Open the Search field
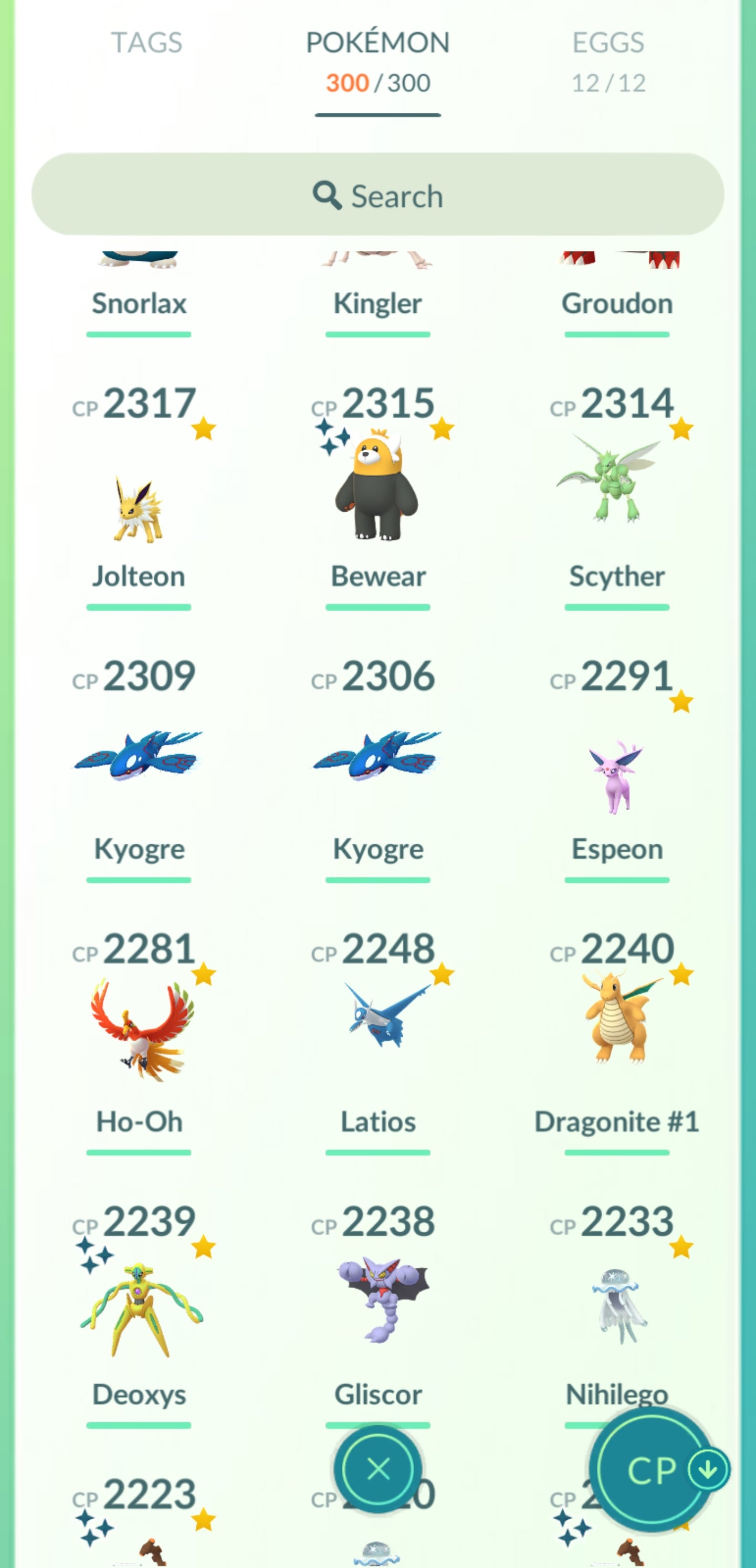 [x=377, y=195]
